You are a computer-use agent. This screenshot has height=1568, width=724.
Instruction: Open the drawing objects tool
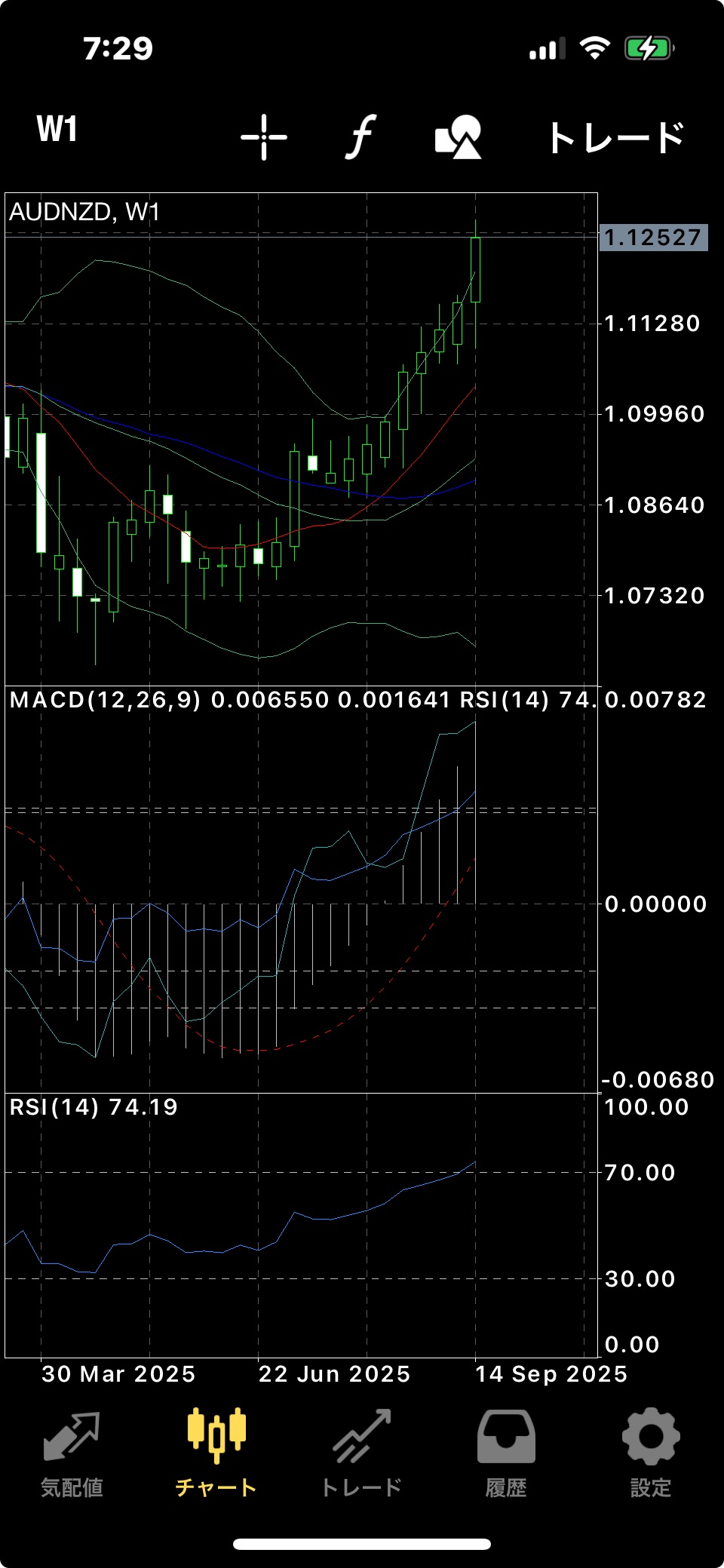(458, 137)
